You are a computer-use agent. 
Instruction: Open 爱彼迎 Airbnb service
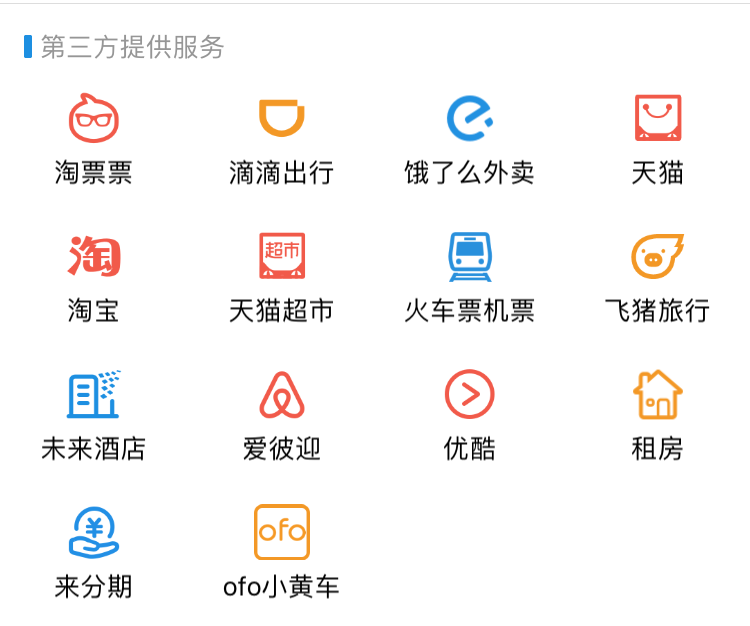pyautogui.click(x=281, y=395)
